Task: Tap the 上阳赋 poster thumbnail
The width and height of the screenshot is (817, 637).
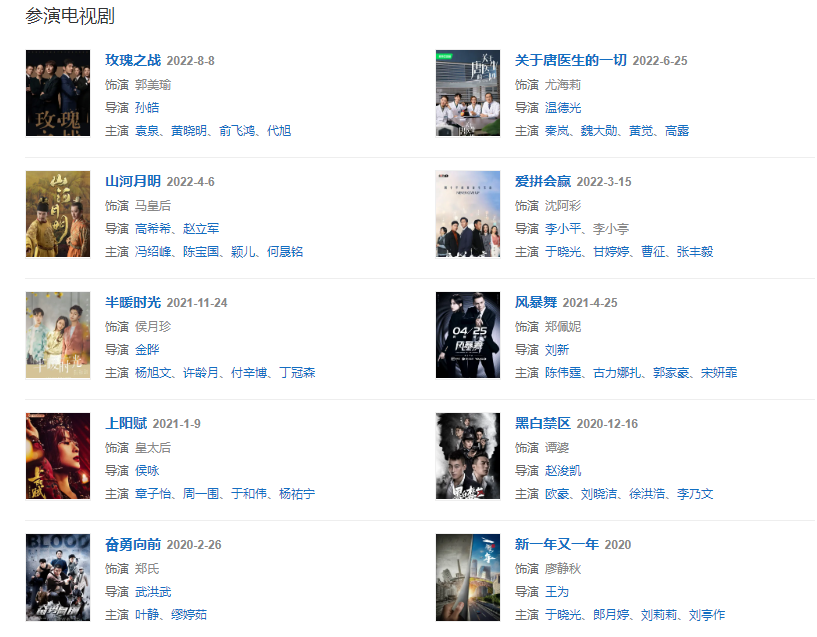Action: pyautogui.click(x=58, y=456)
